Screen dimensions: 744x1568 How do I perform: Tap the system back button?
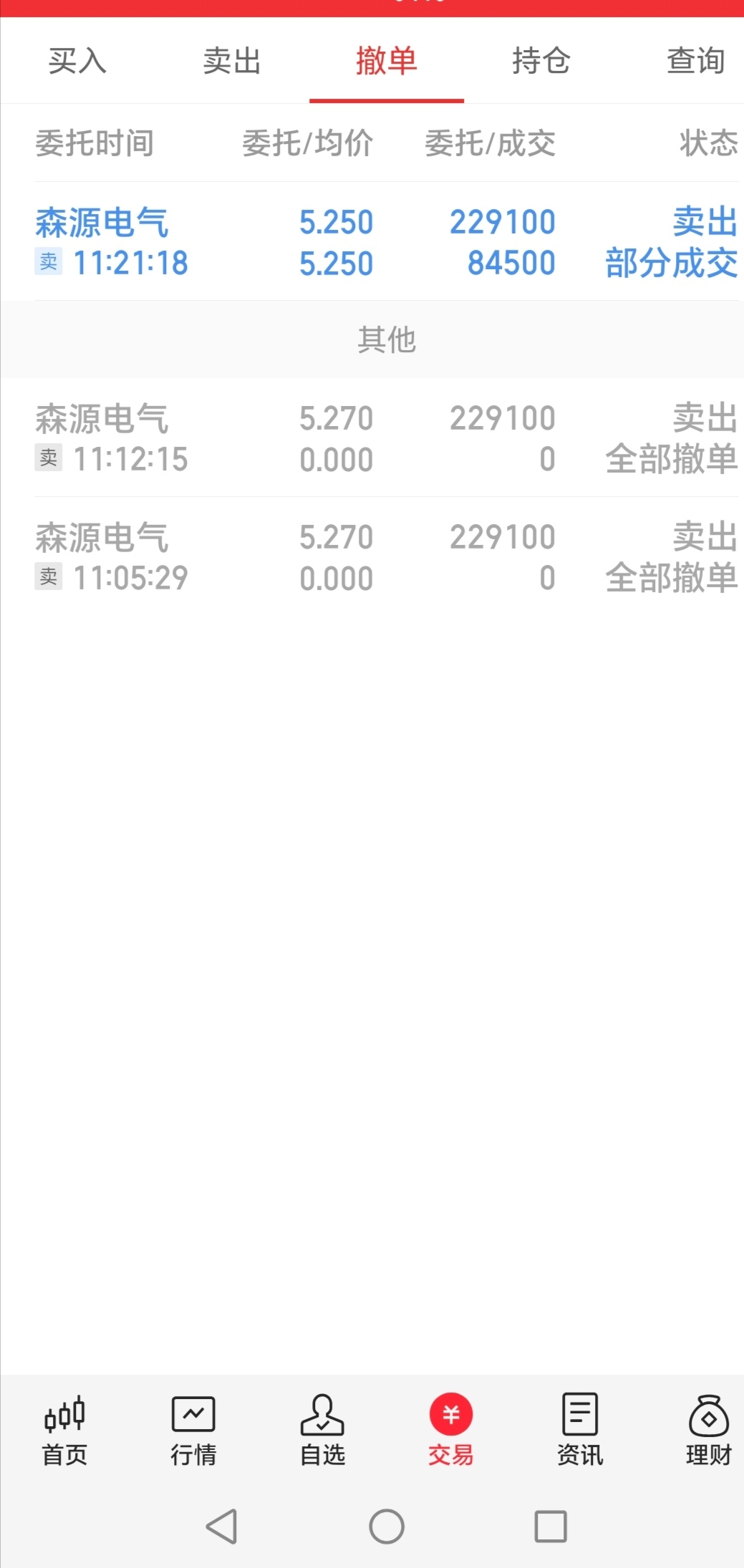(x=221, y=1526)
